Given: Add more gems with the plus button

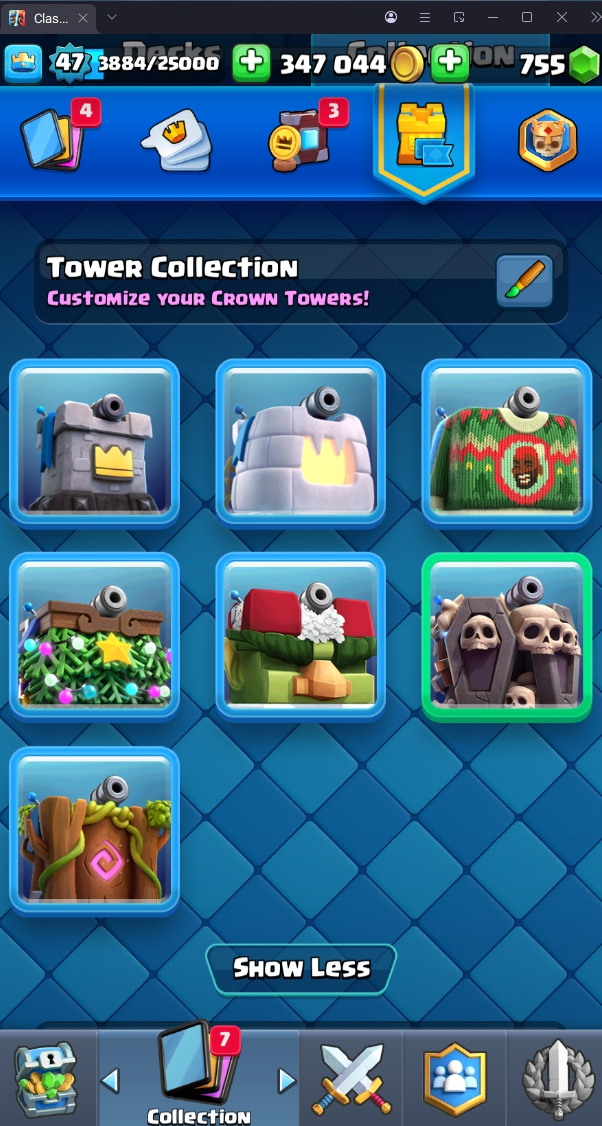Looking at the screenshot, I should tap(451, 64).
